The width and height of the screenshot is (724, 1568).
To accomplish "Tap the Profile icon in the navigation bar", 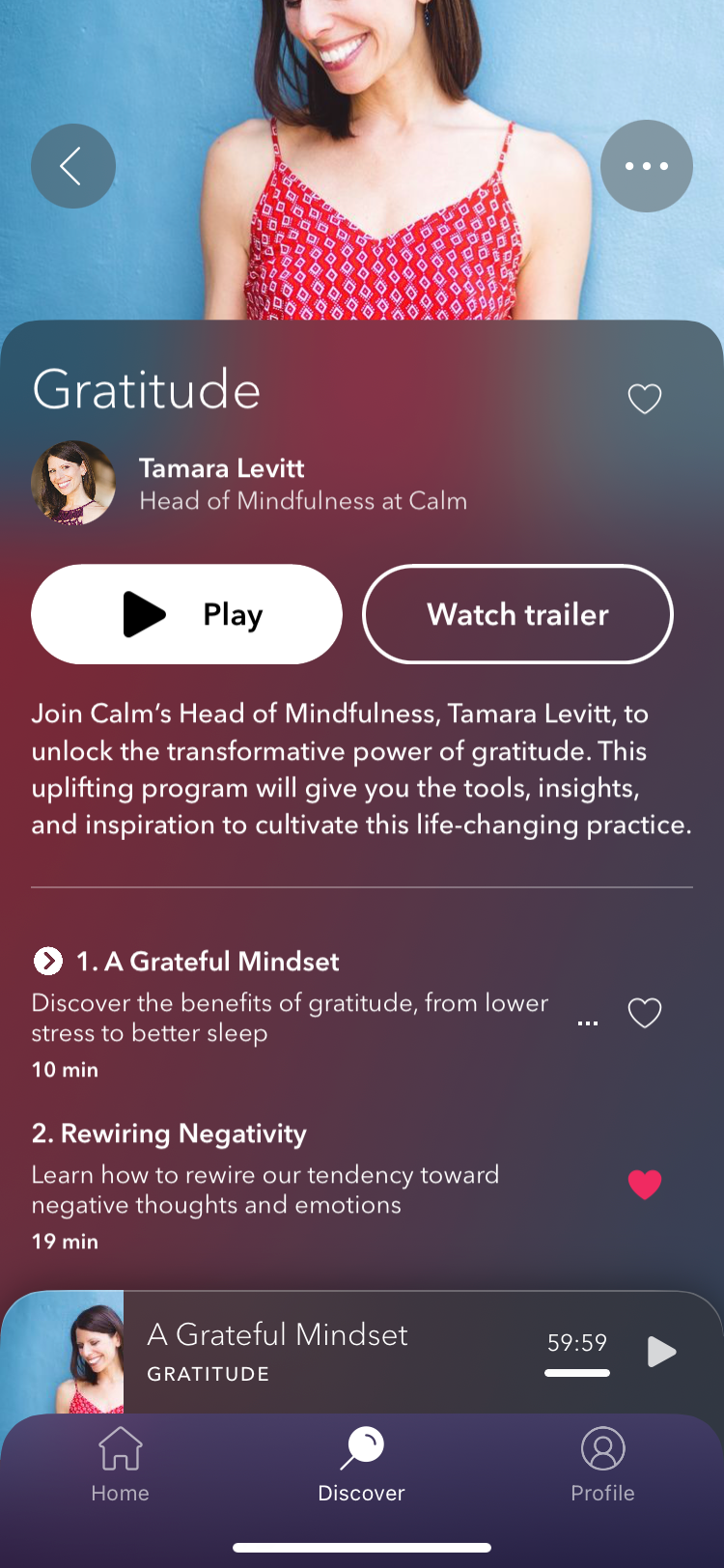I will click(601, 1447).
